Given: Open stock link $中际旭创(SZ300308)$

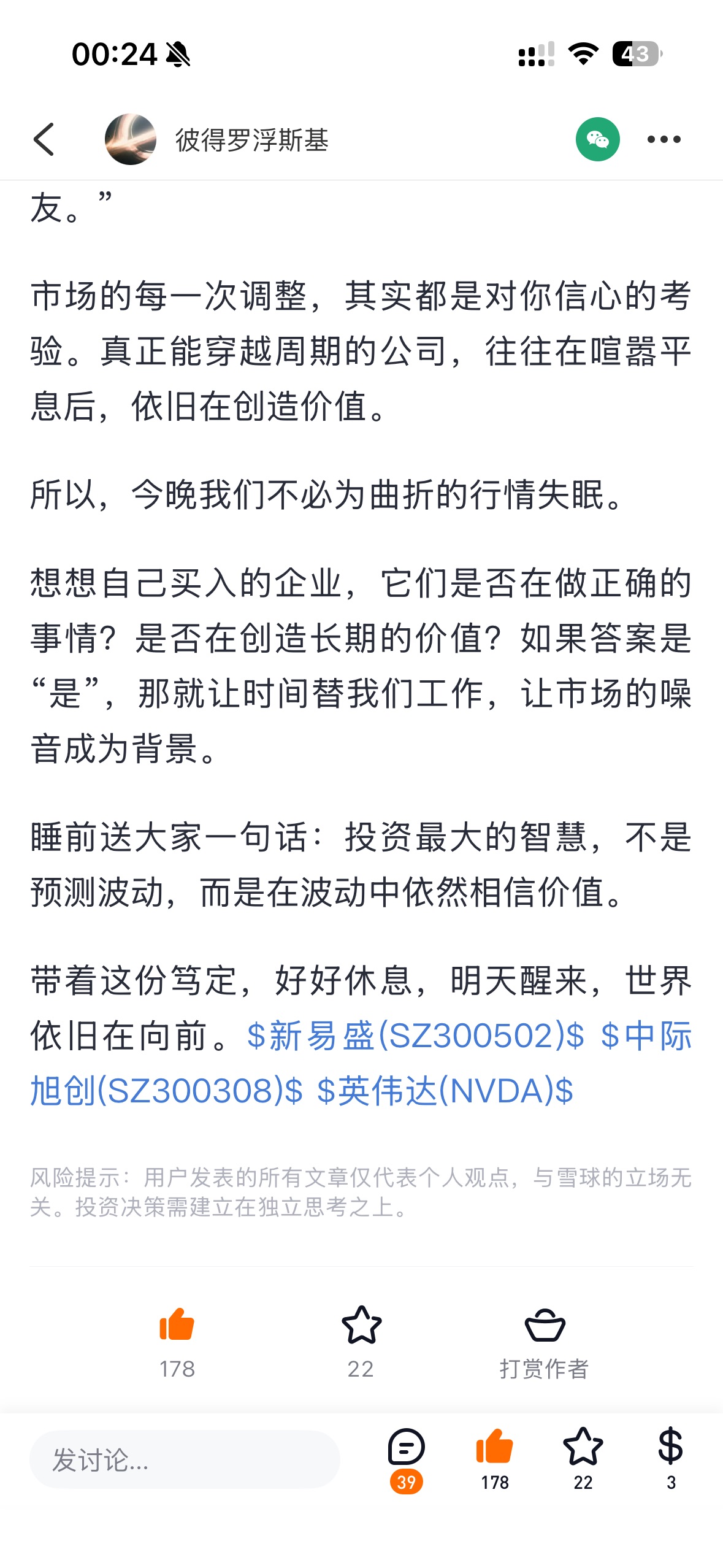Looking at the screenshot, I should [x=166, y=1091].
